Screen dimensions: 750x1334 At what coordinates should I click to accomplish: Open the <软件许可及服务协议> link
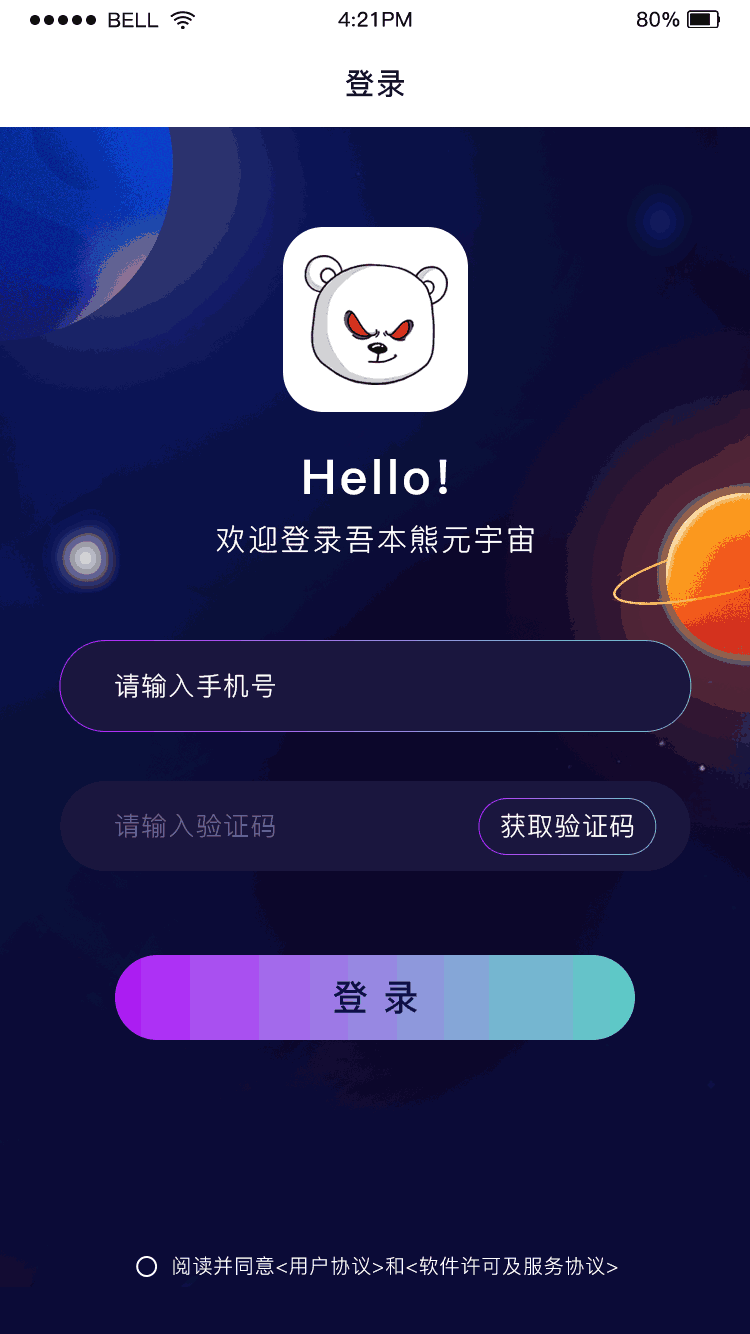click(512, 1267)
